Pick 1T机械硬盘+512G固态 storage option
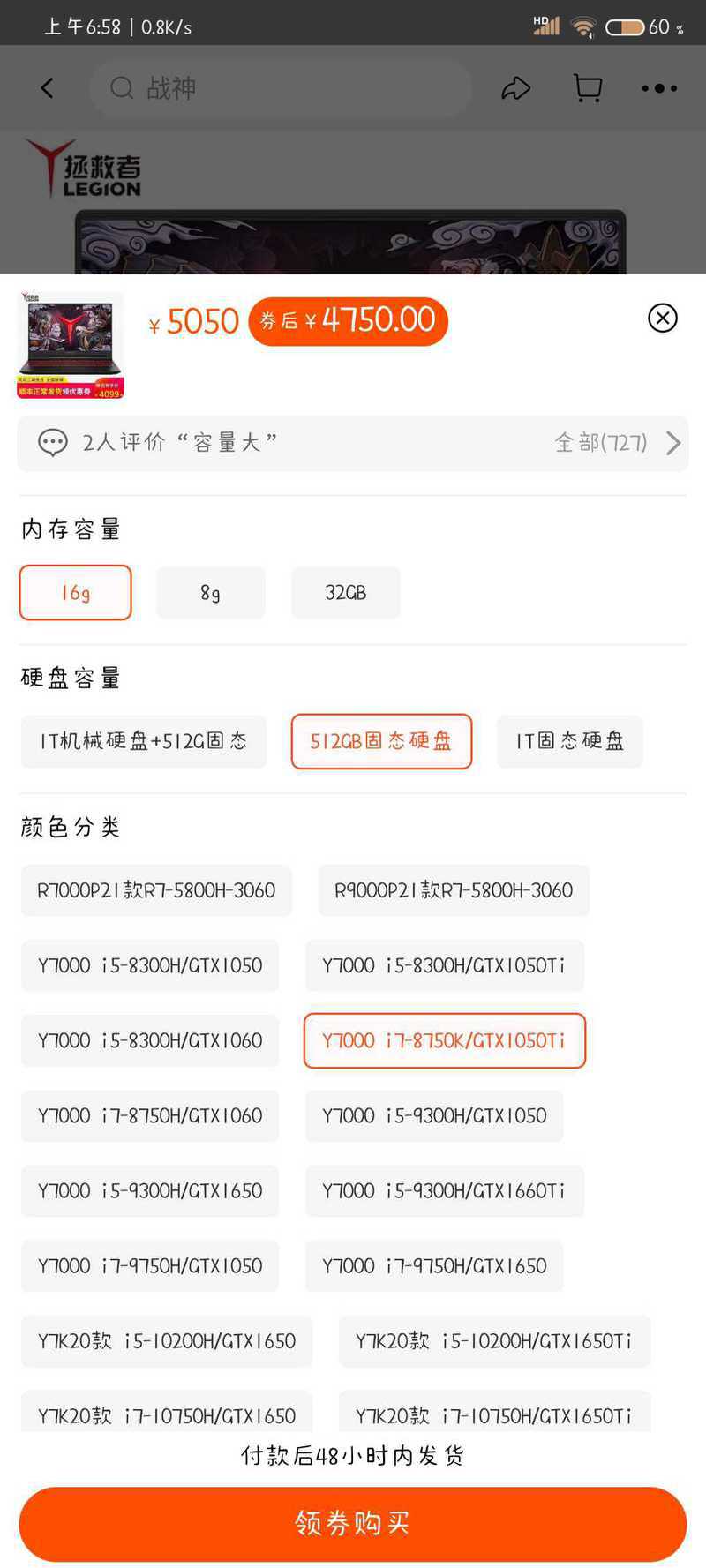 [x=144, y=741]
